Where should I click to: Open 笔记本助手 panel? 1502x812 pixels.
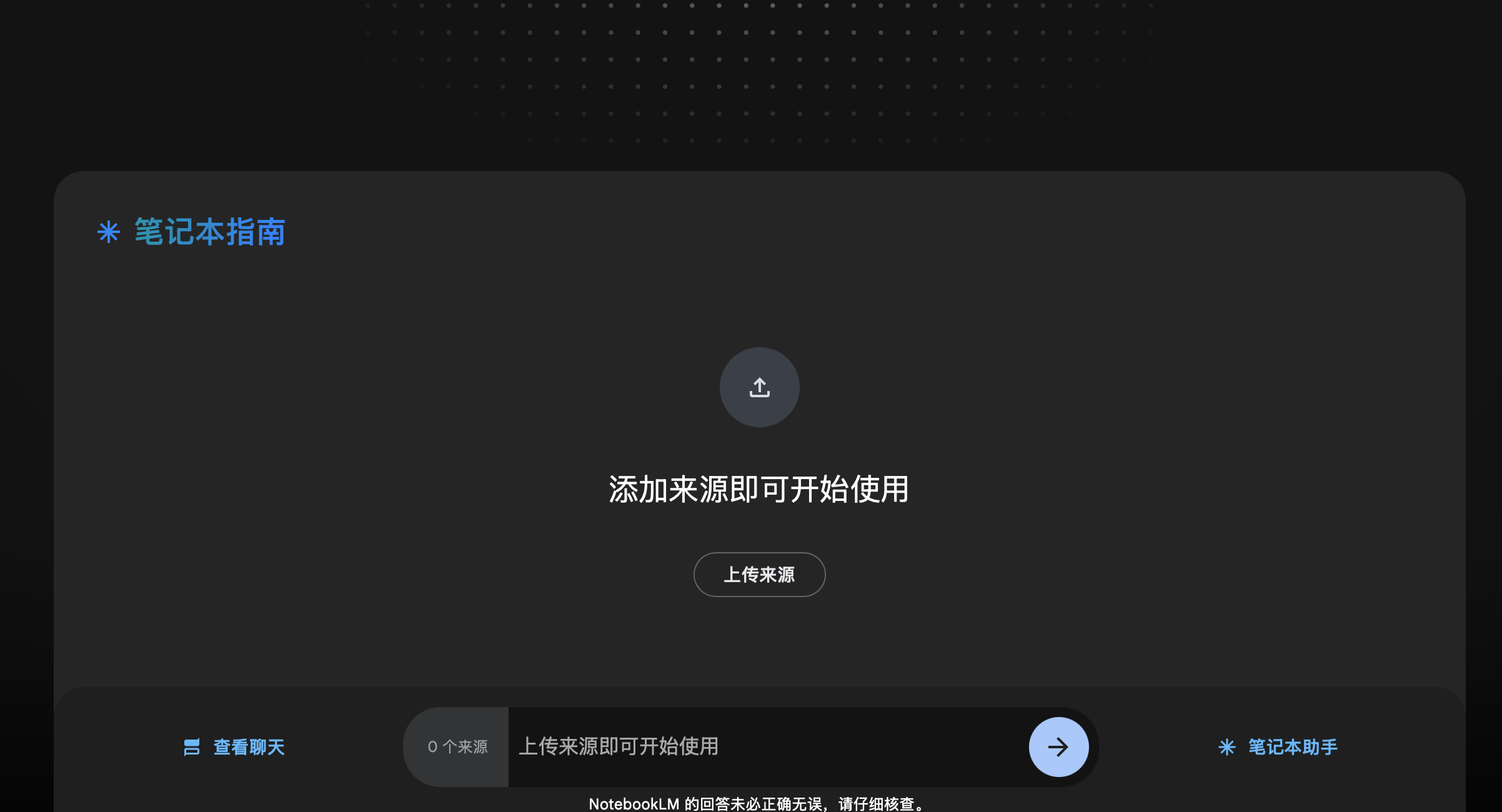point(1278,747)
